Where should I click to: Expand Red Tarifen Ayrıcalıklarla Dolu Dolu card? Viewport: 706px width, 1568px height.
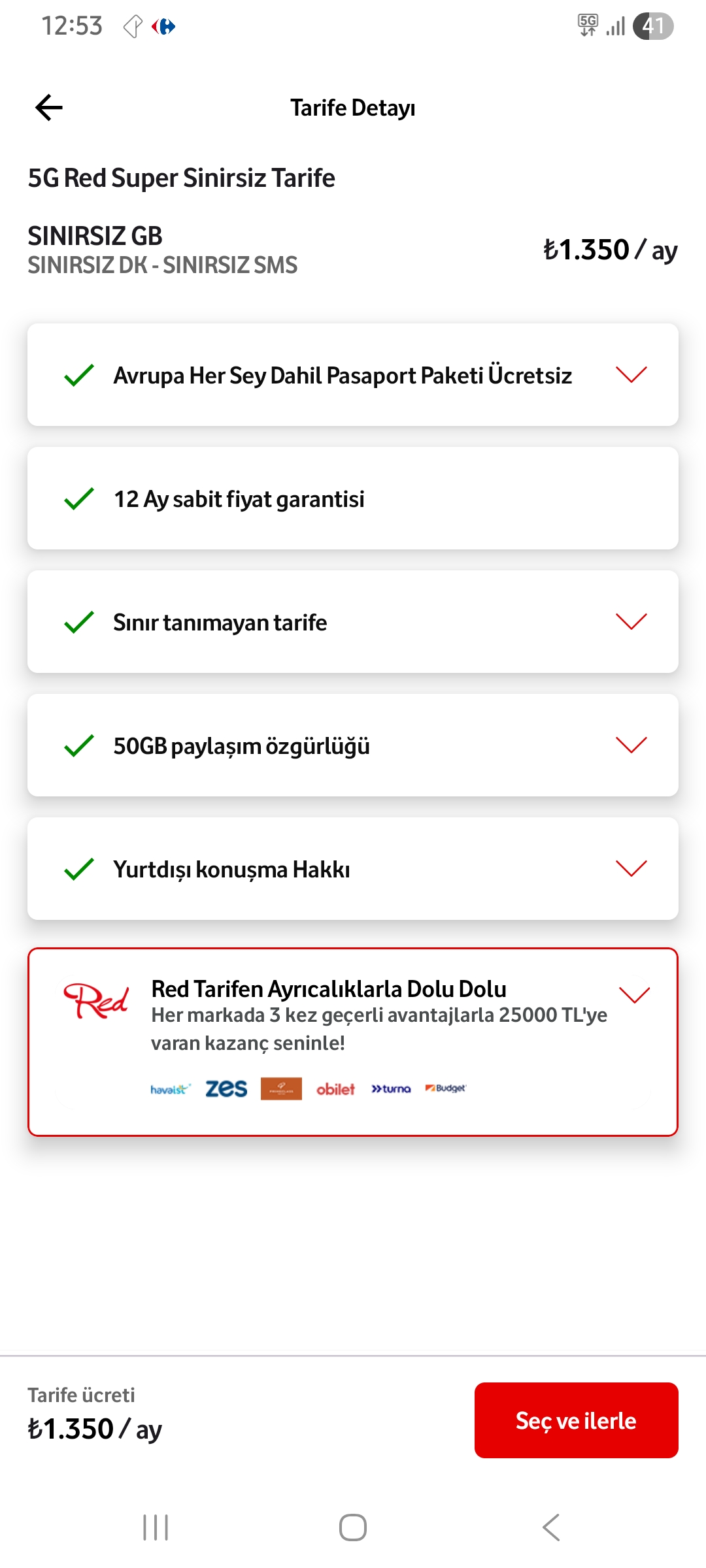634,995
